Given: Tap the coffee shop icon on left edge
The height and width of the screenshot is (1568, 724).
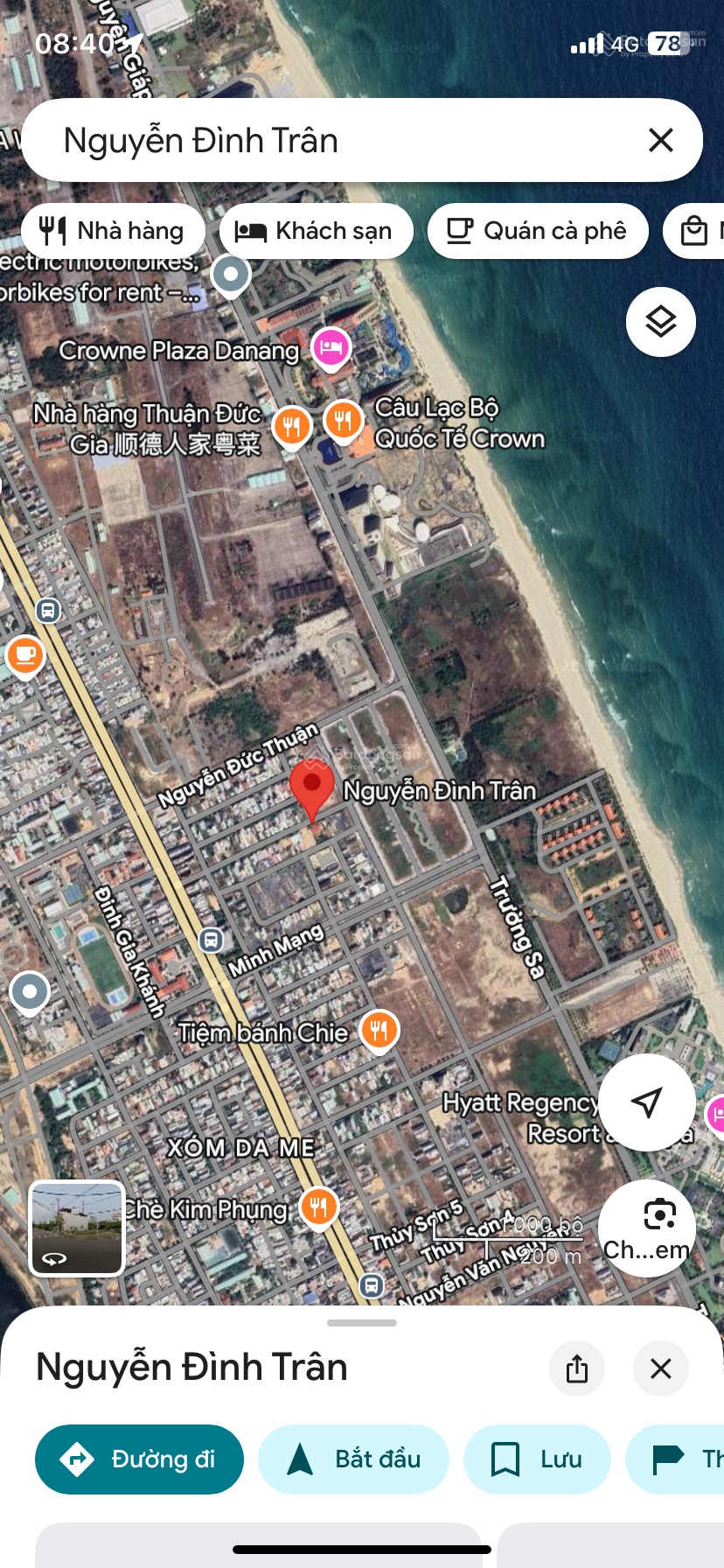Looking at the screenshot, I should pyautogui.click(x=24, y=654).
